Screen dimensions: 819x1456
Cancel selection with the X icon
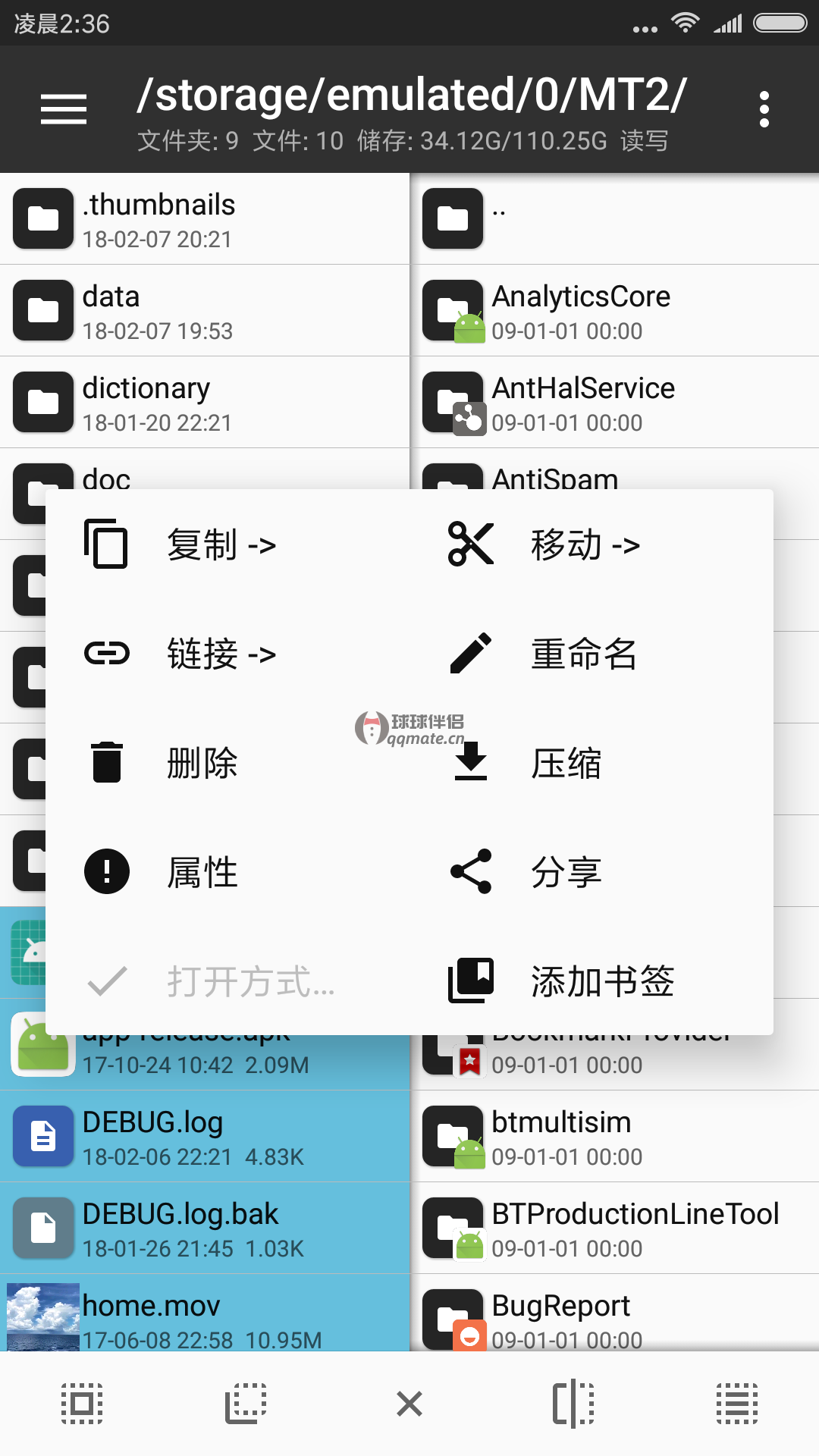click(x=409, y=1404)
